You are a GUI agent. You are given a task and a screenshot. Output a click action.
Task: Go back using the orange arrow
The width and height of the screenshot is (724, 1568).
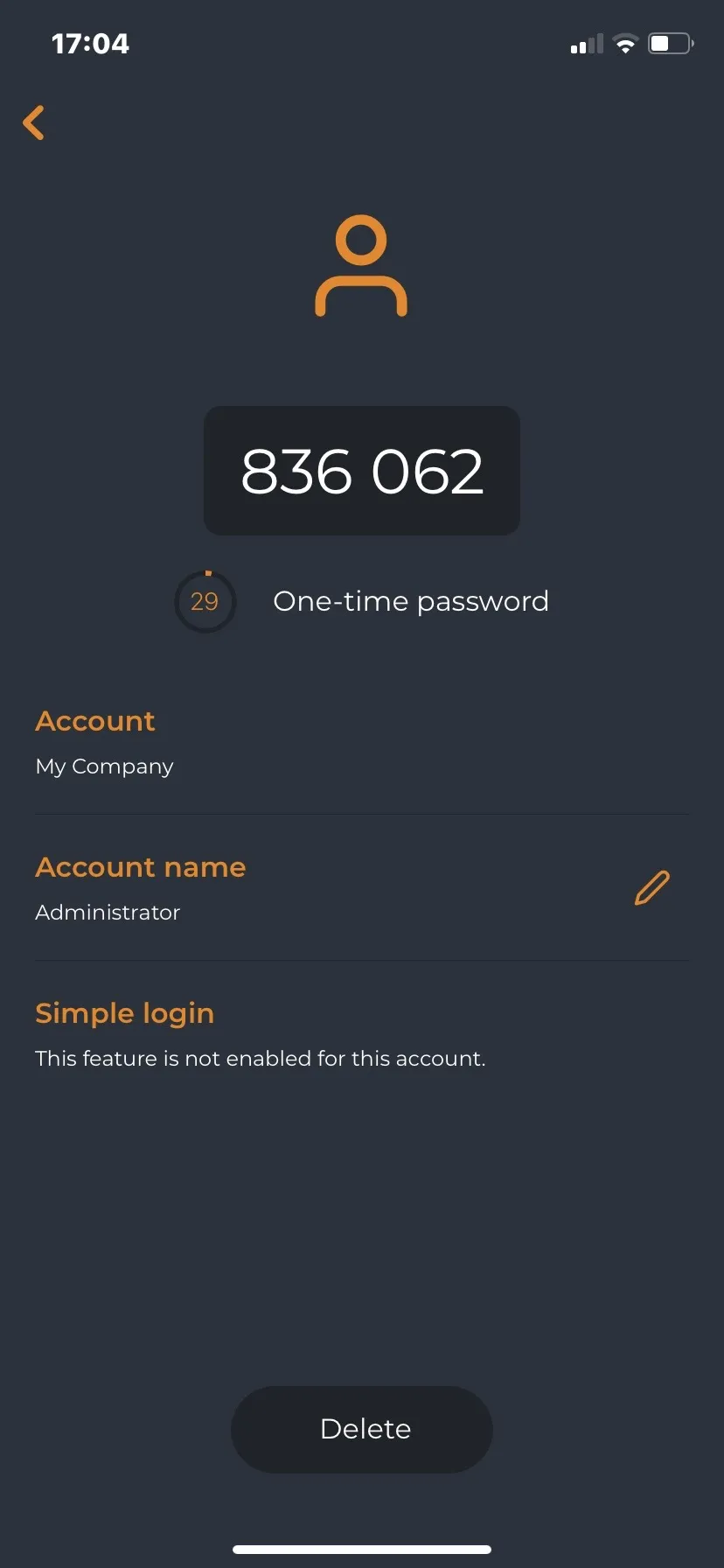pyautogui.click(x=34, y=122)
